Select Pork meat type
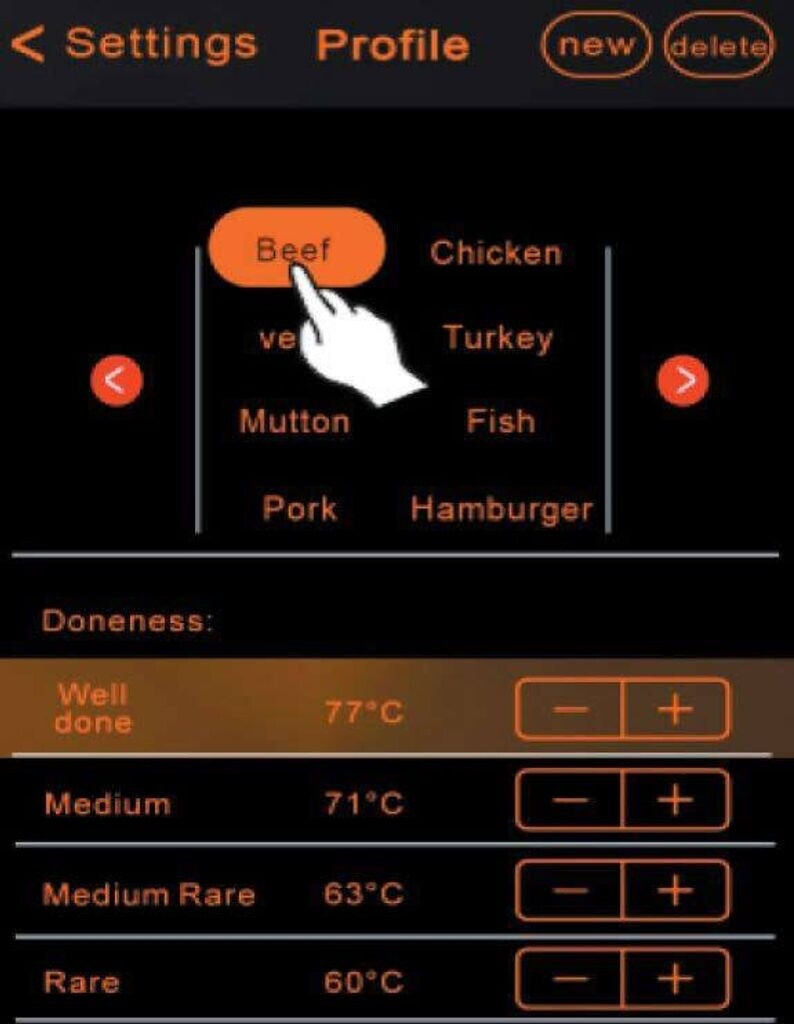 [299, 508]
